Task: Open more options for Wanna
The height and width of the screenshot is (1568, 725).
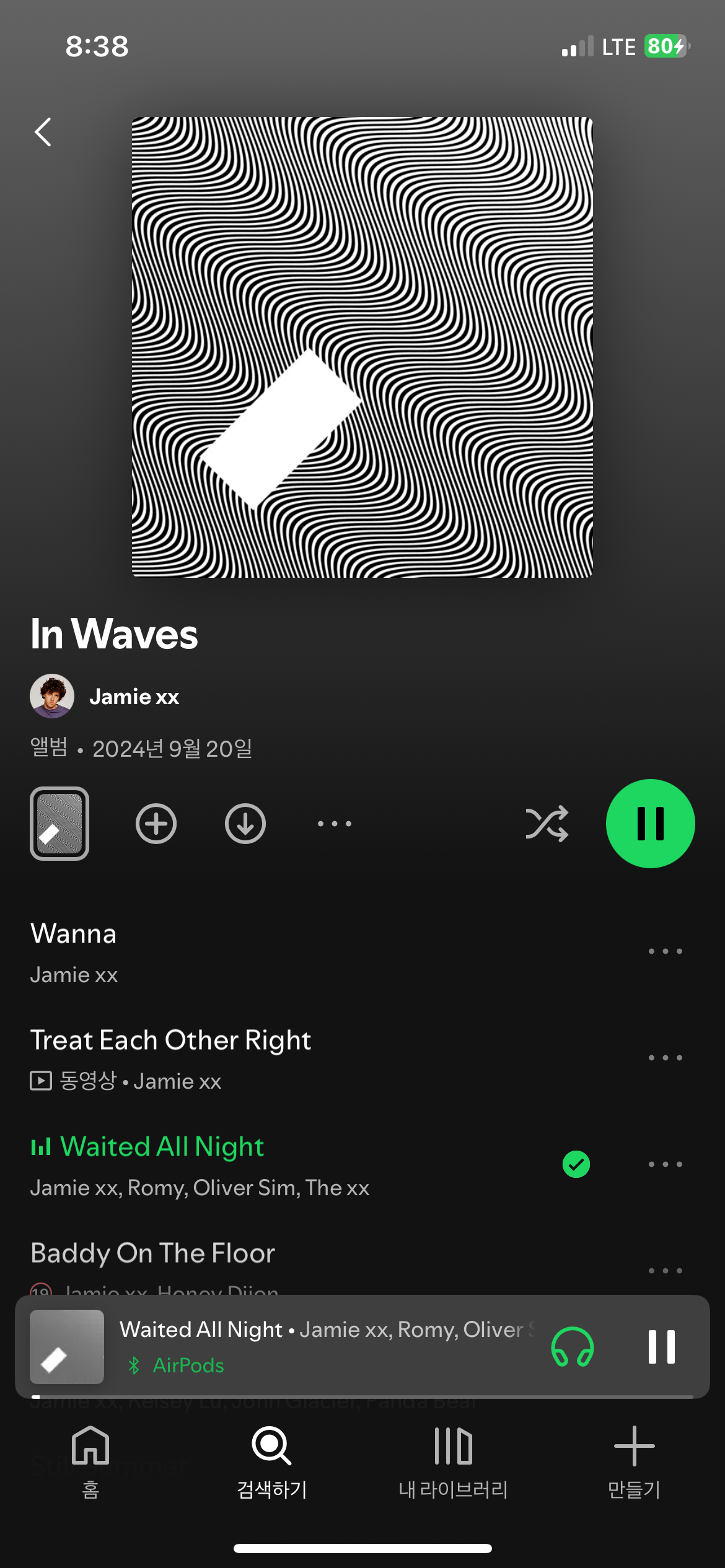Action: click(665, 951)
